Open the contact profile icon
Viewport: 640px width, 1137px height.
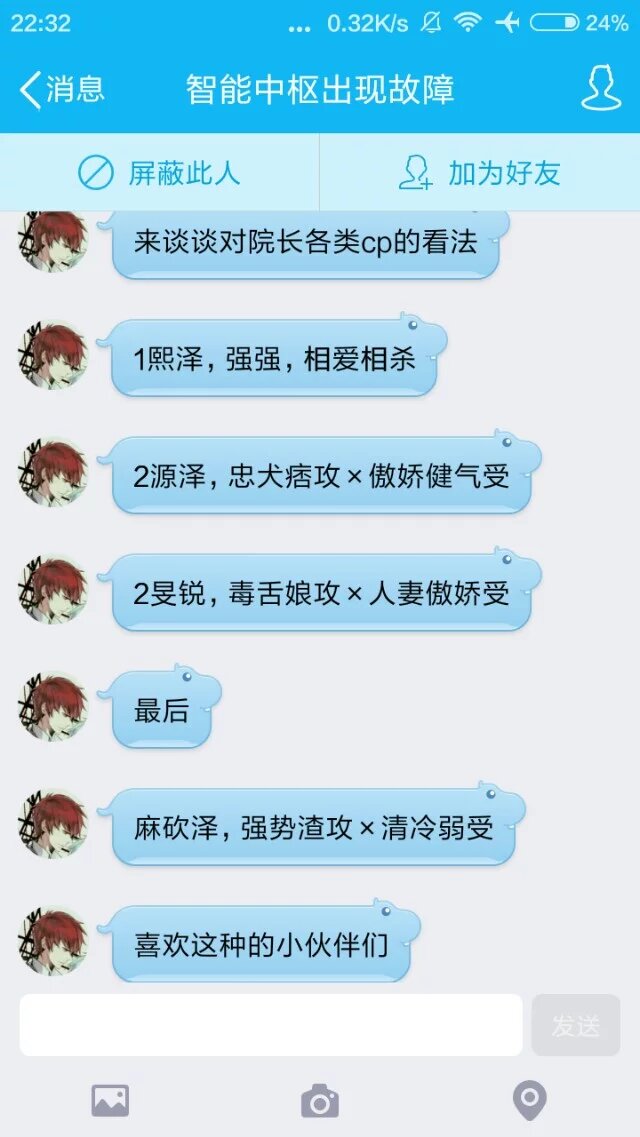[x=601, y=89]
